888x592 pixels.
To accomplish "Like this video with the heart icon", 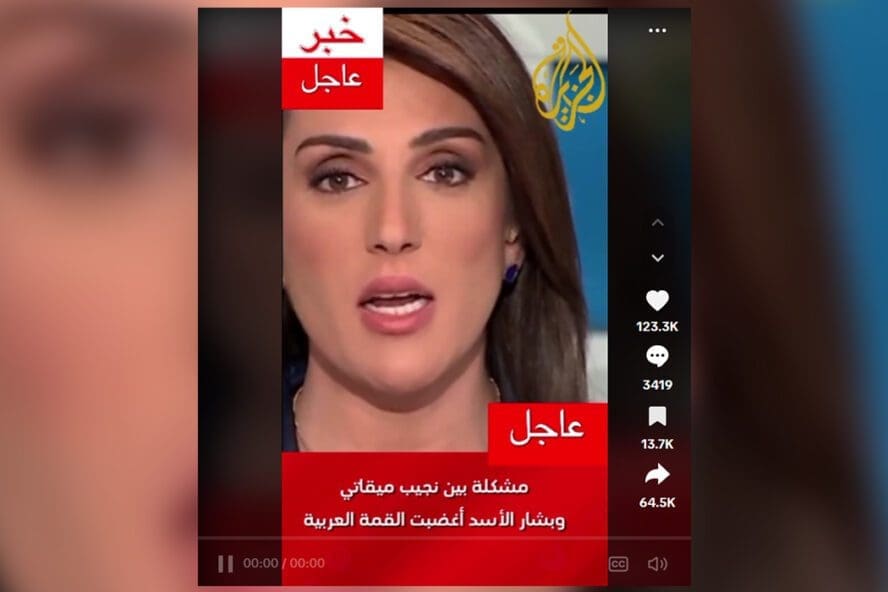I will pos(657,301).
